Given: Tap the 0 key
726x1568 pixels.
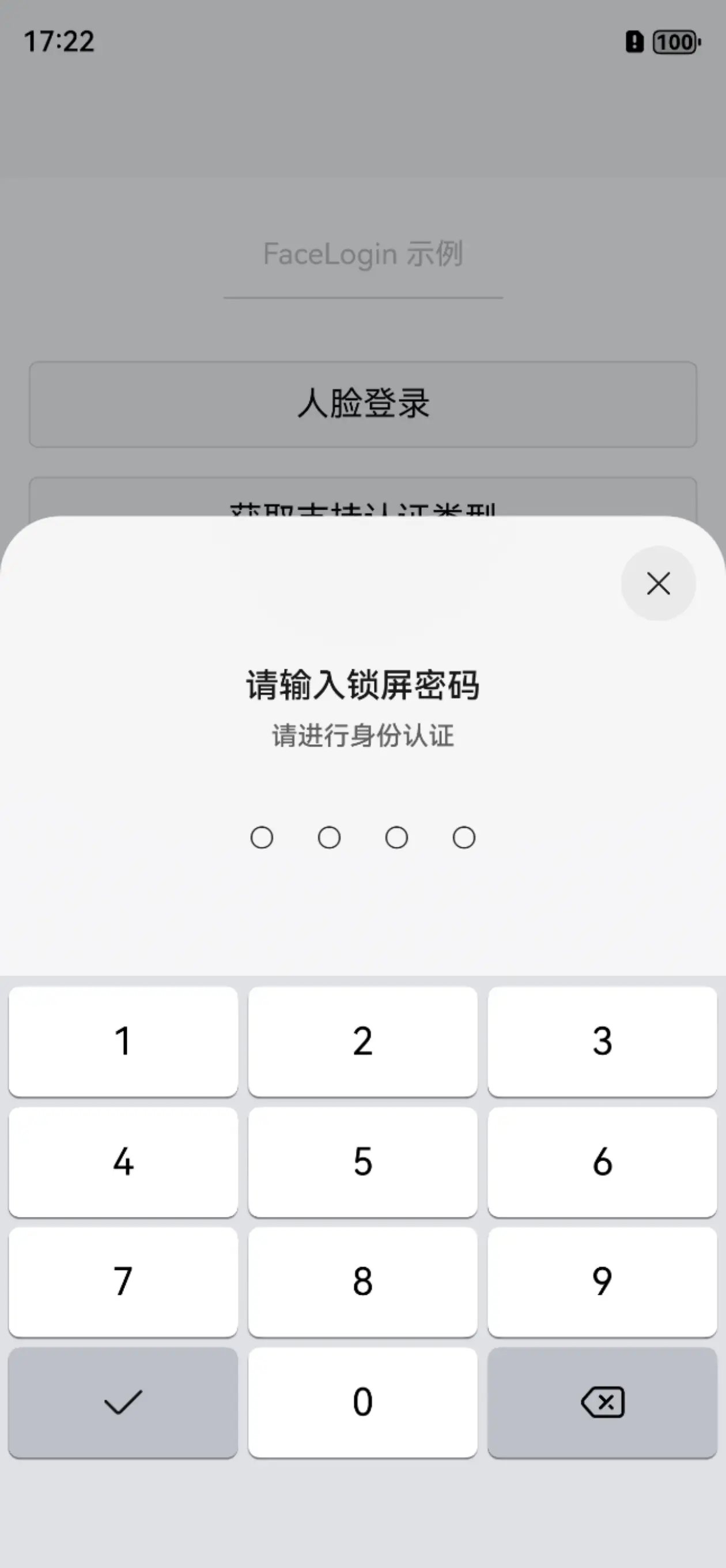Looking at the screenshot, I should tap(362, 1402).
